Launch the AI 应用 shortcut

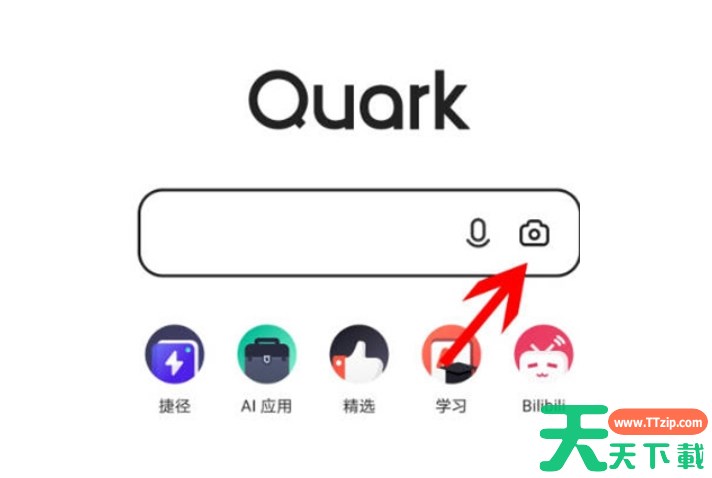(x=267, y=356)
